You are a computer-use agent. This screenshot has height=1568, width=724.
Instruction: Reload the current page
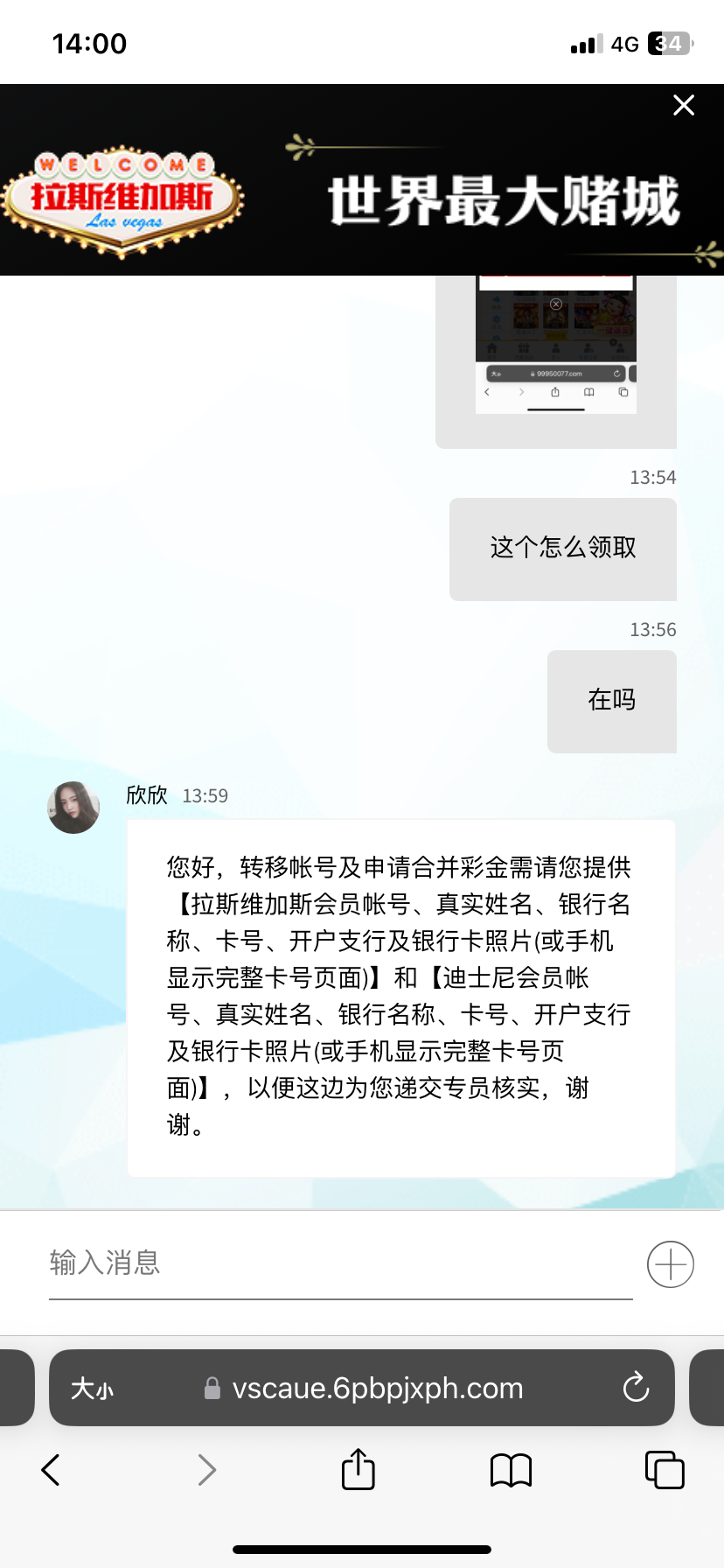click(636, 1388)
